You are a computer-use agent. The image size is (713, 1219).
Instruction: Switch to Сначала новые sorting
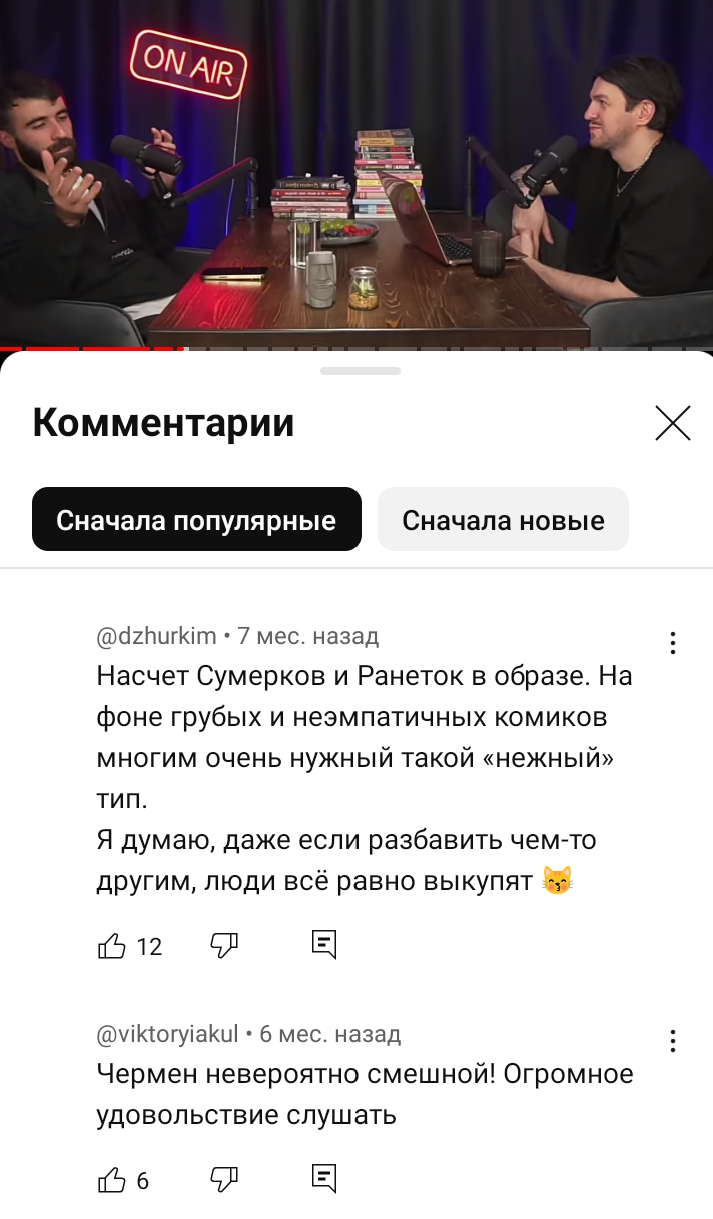tap(503, 520)
